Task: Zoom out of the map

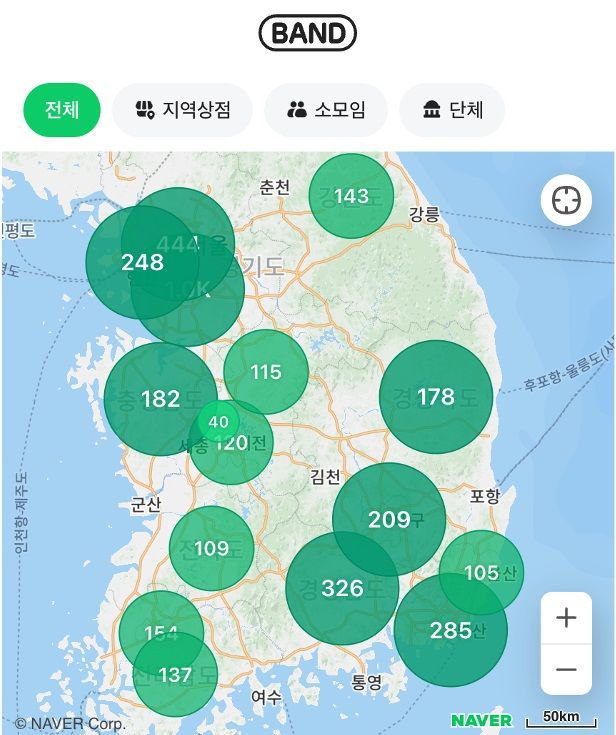Action: tap(566, 669)
